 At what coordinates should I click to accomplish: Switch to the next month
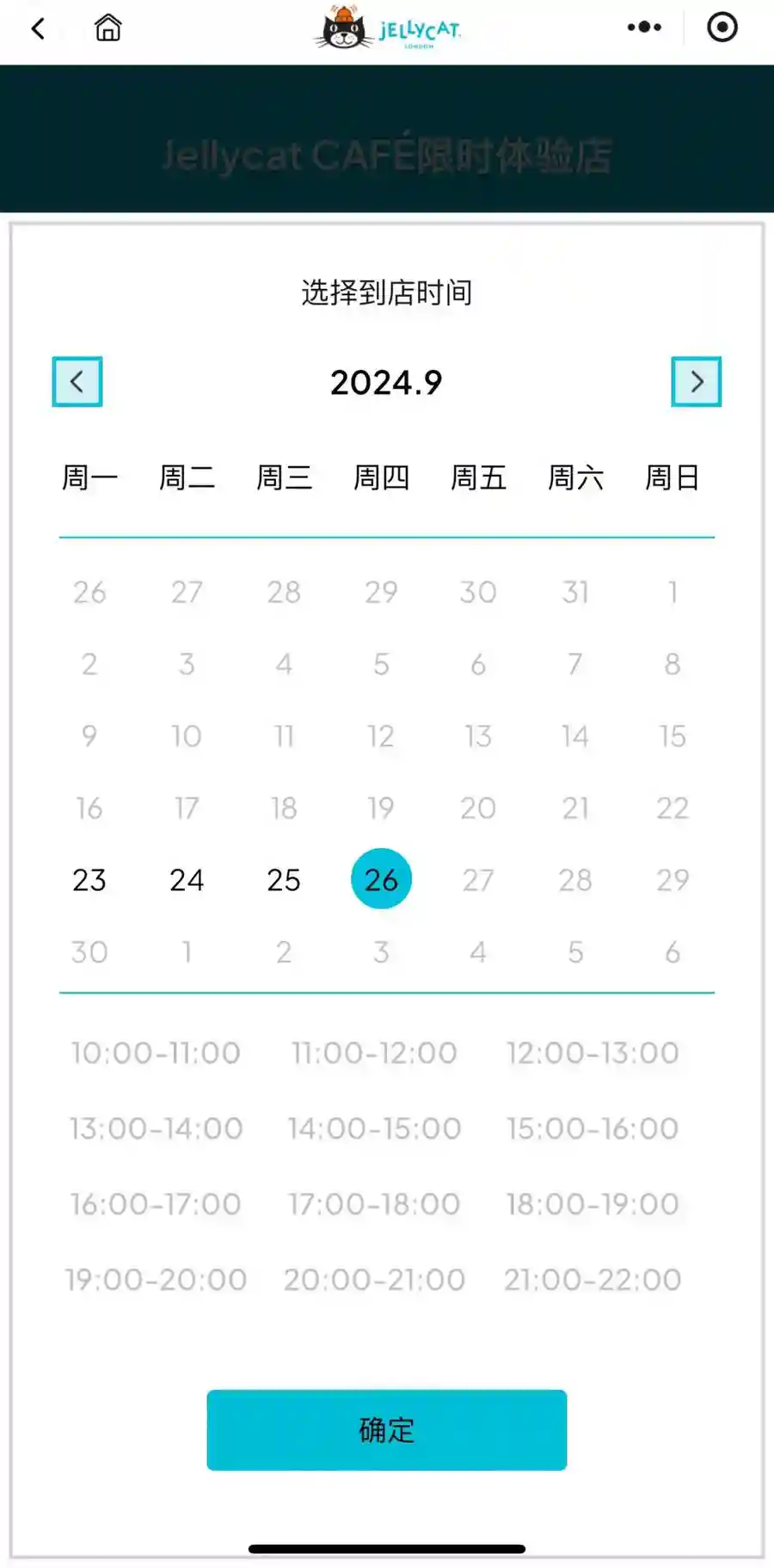point(696,382)
